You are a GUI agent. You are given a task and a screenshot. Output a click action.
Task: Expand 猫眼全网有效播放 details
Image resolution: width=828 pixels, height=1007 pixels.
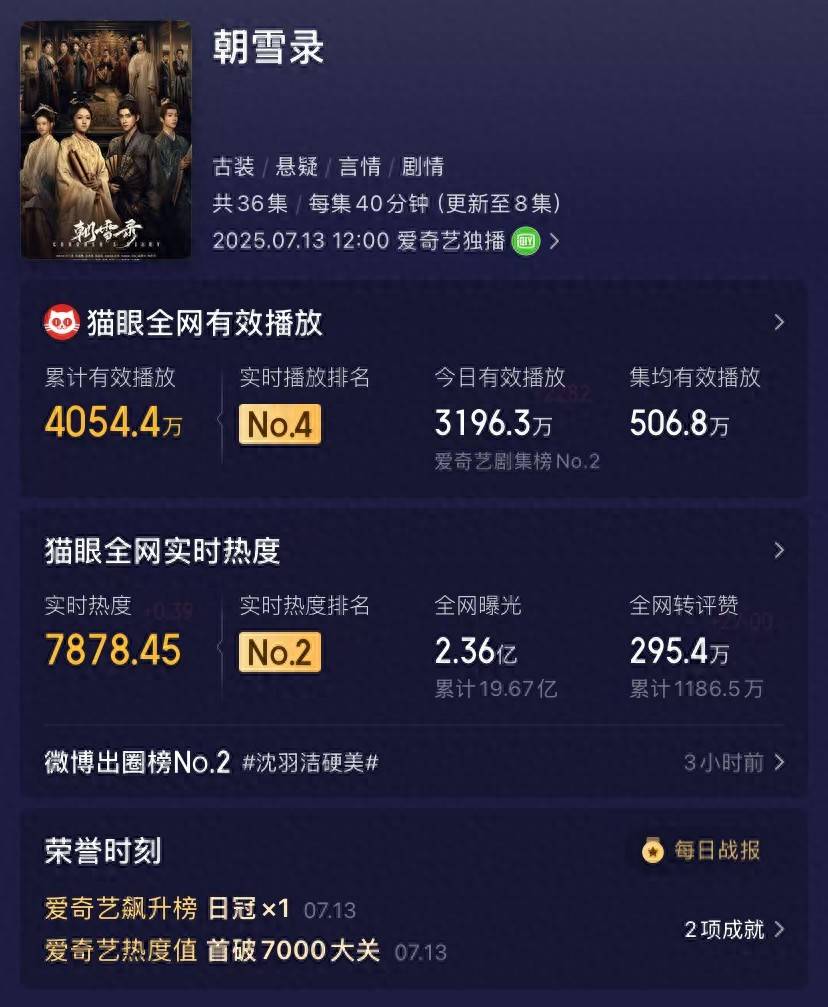click(x=779, y=322)
